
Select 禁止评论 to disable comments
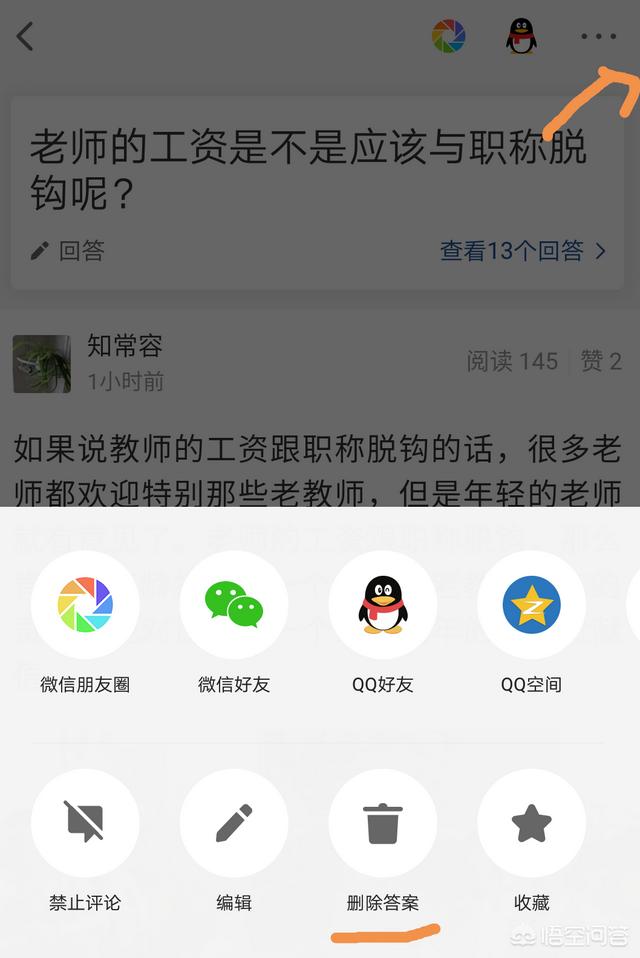point(85,823)
